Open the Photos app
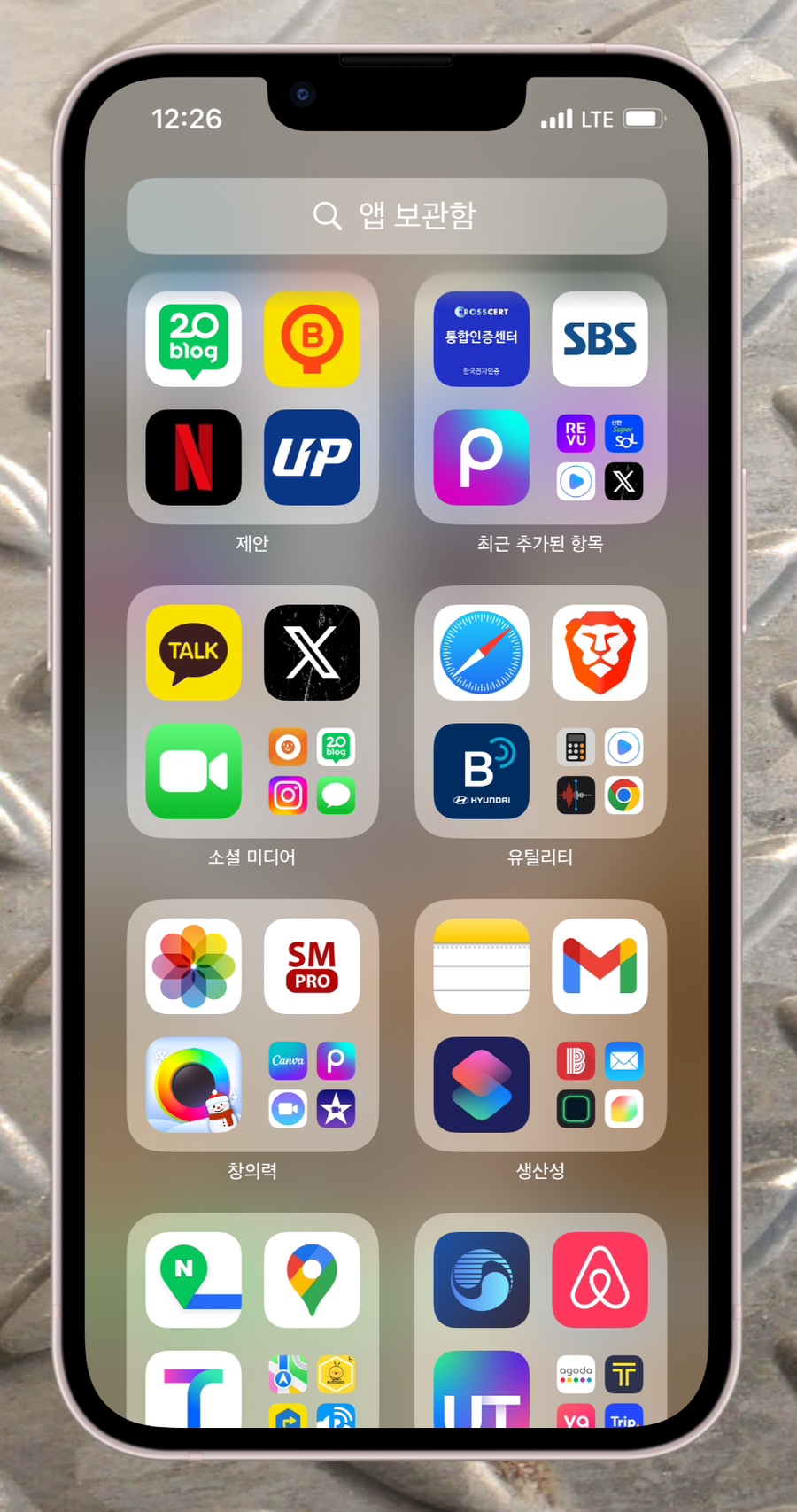797x1512 pixels. [x=193, y=966]
